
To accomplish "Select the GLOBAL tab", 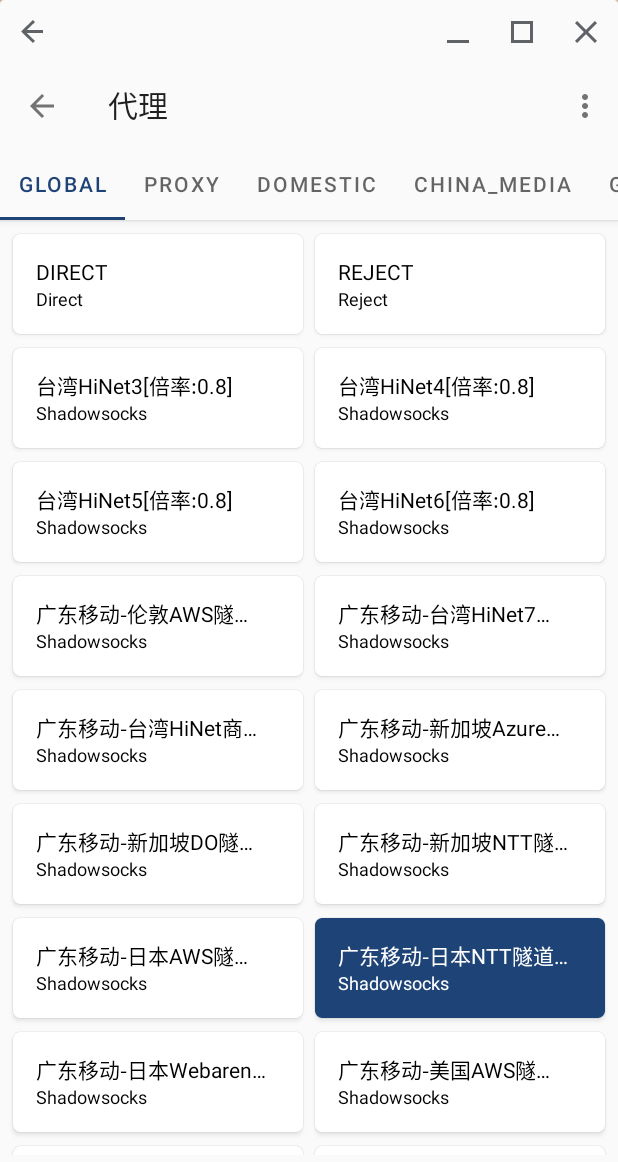I will [x=63, y=185].
